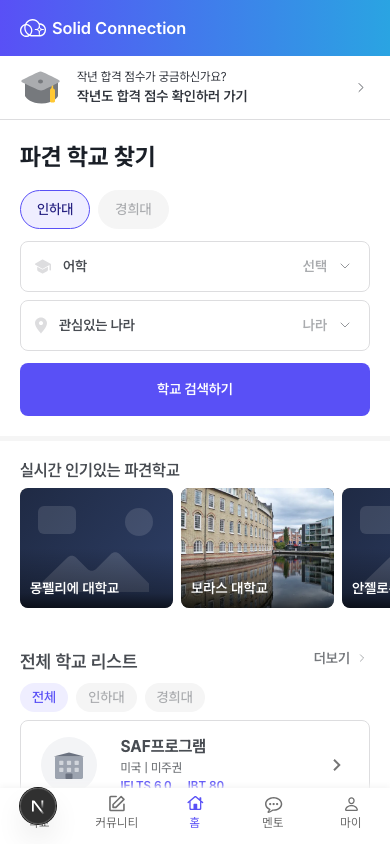Expand the 관심있는 나라 country dropdown
The image size is (390, 844).
tap(195, 326)
